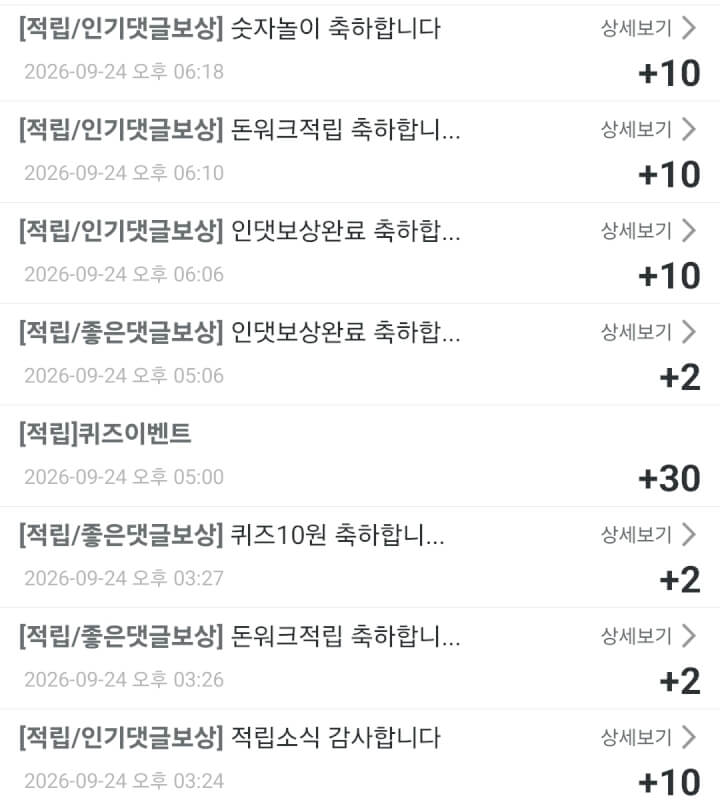Open 상세보기 for the 숫자놀이 축하합니다 entry
720x800 pixels.
click(x=649, y=28)
